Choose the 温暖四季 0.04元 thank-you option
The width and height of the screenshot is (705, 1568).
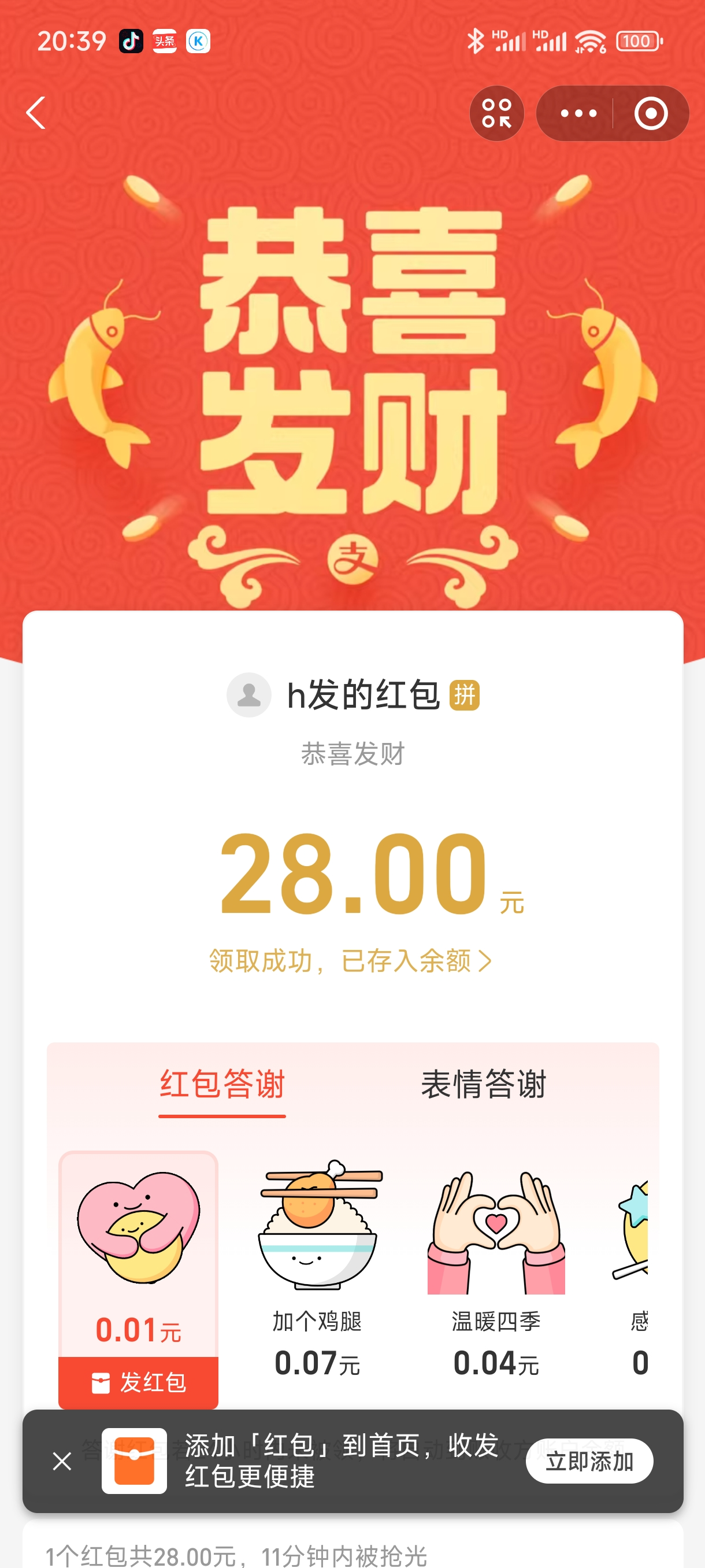496,1266
